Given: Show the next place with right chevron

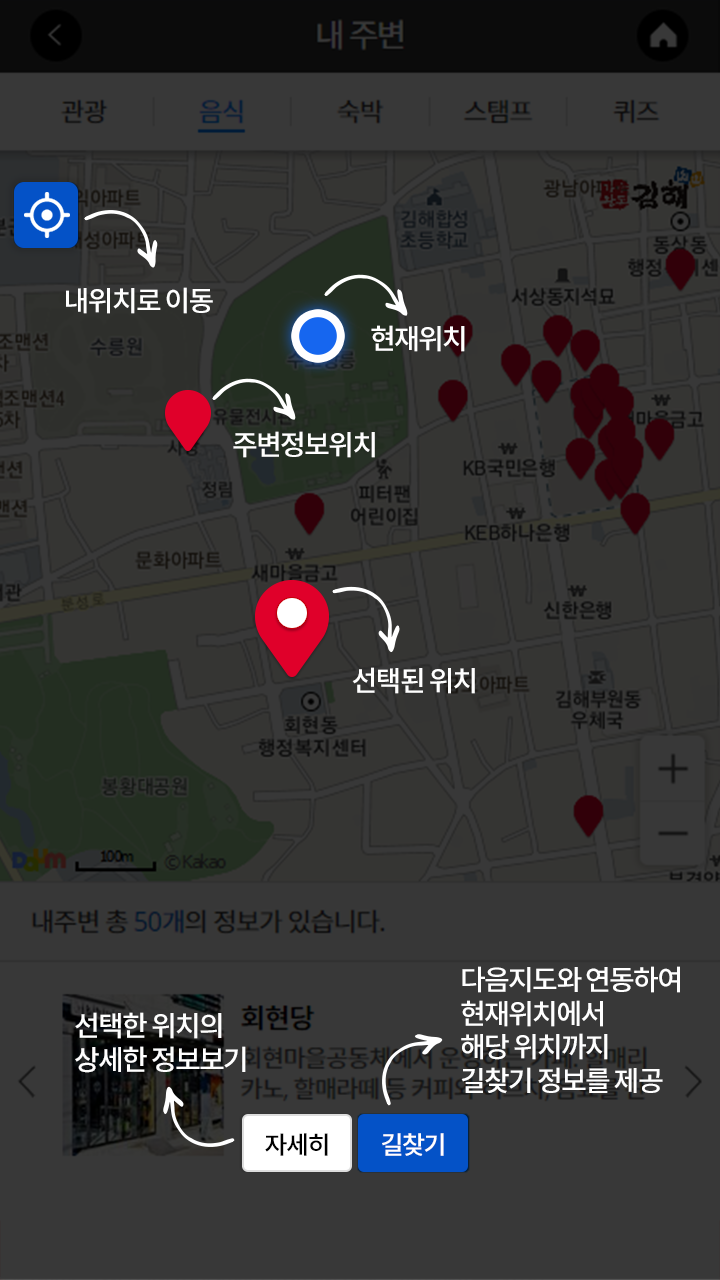Looking at the screenshot, I should click(693, 1082).
